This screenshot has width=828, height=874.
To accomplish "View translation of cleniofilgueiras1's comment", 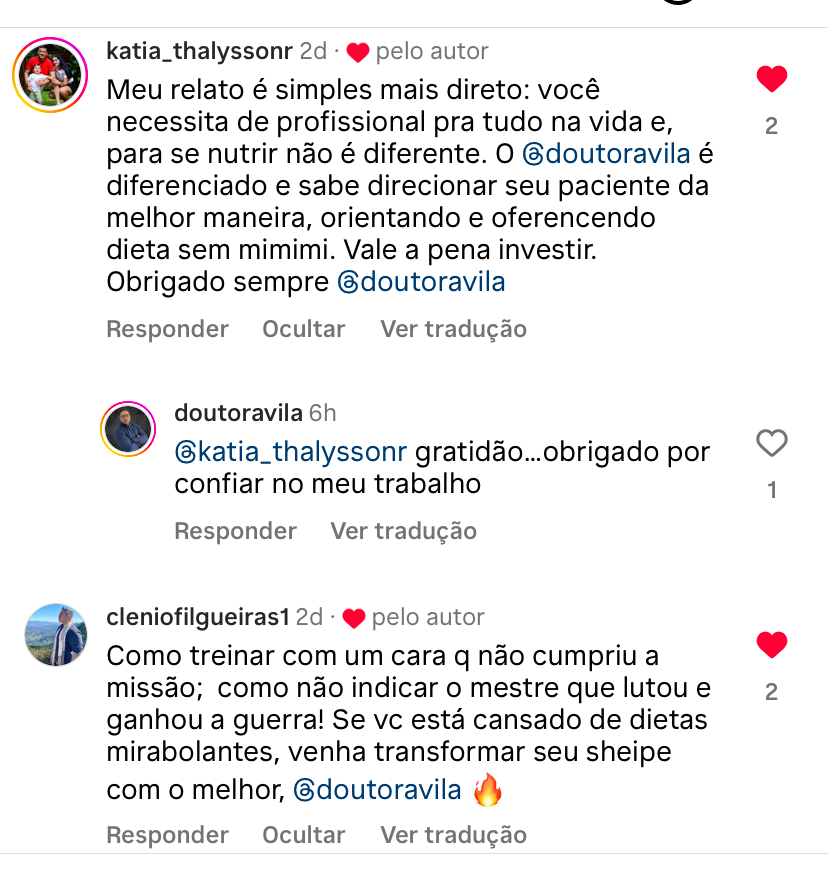I will pos(453,835).
